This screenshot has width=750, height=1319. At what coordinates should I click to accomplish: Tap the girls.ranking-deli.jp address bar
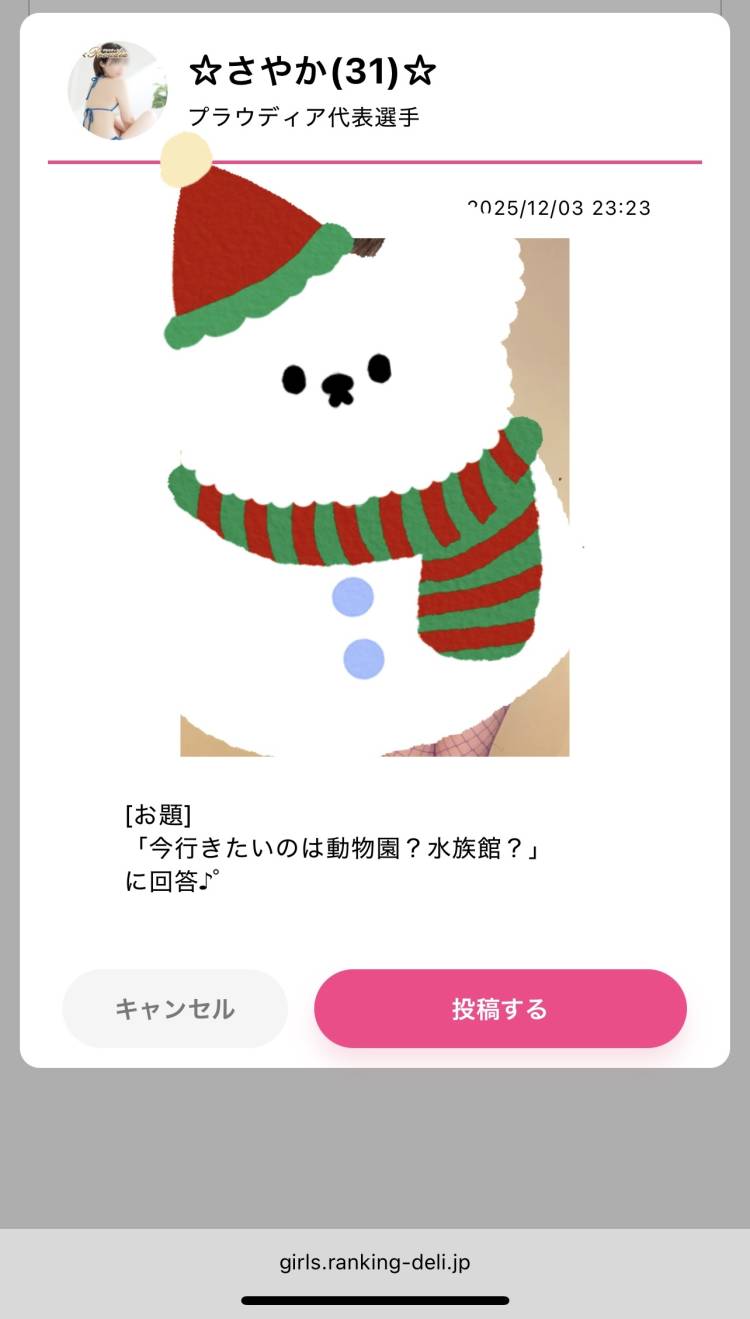coord(375,1262)
